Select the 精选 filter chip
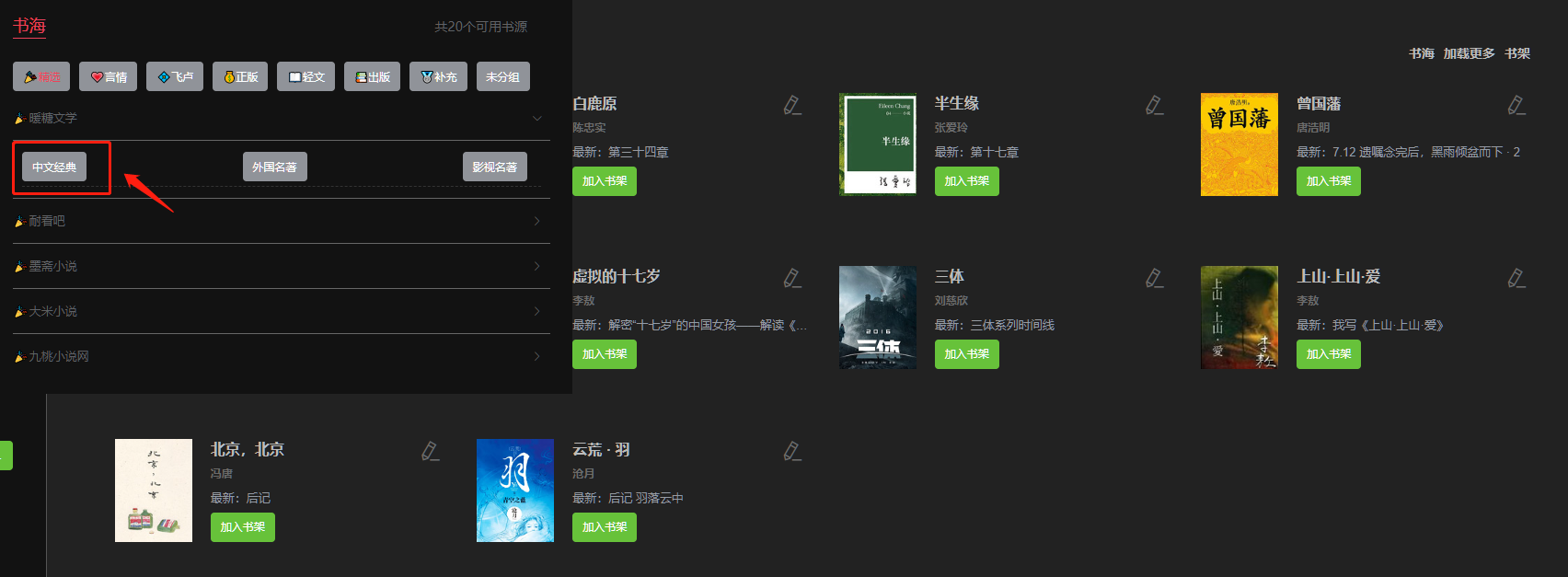The image size is (1568, 577). pos(41,77)
